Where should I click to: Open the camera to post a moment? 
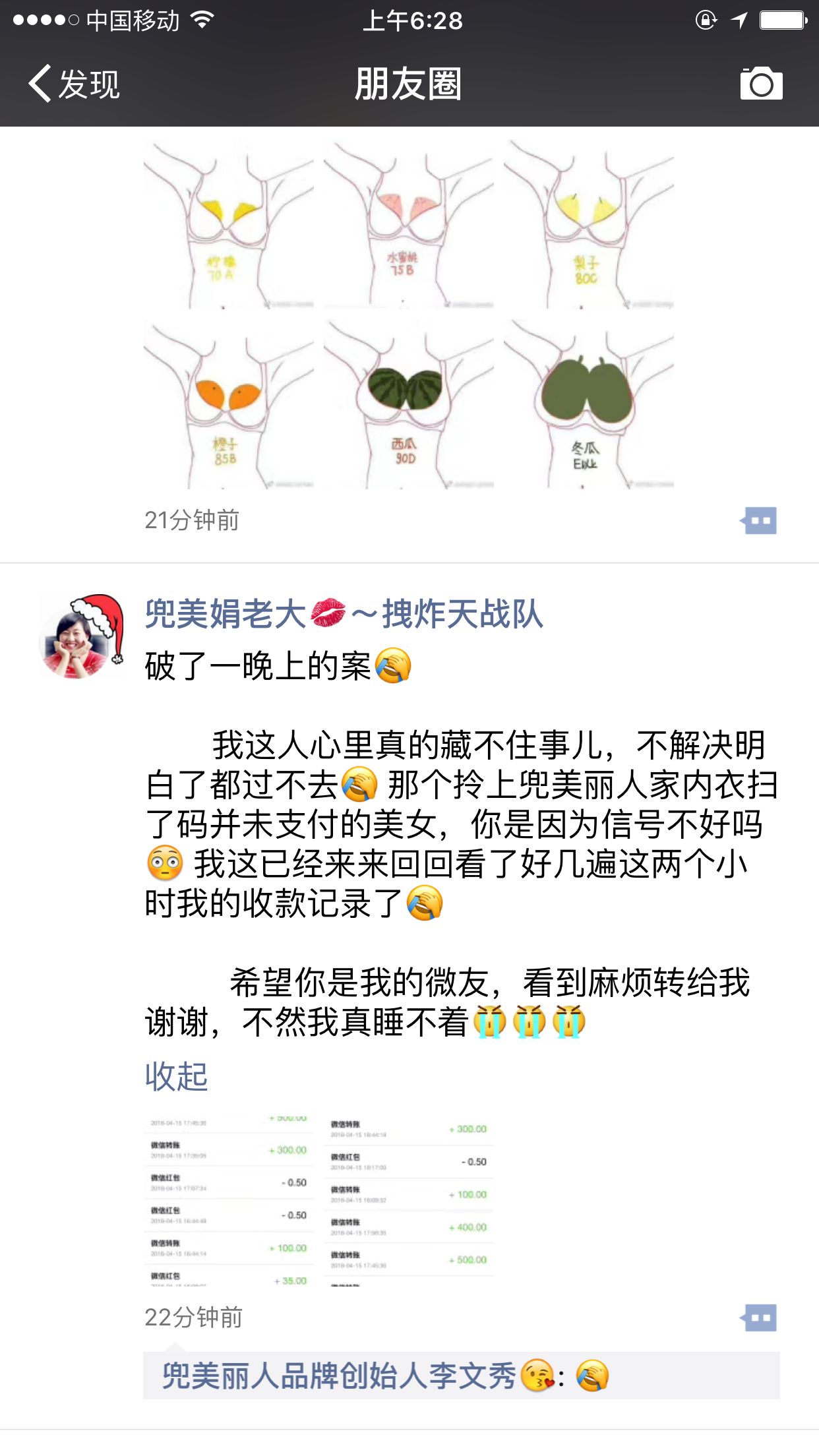[761, 84]
